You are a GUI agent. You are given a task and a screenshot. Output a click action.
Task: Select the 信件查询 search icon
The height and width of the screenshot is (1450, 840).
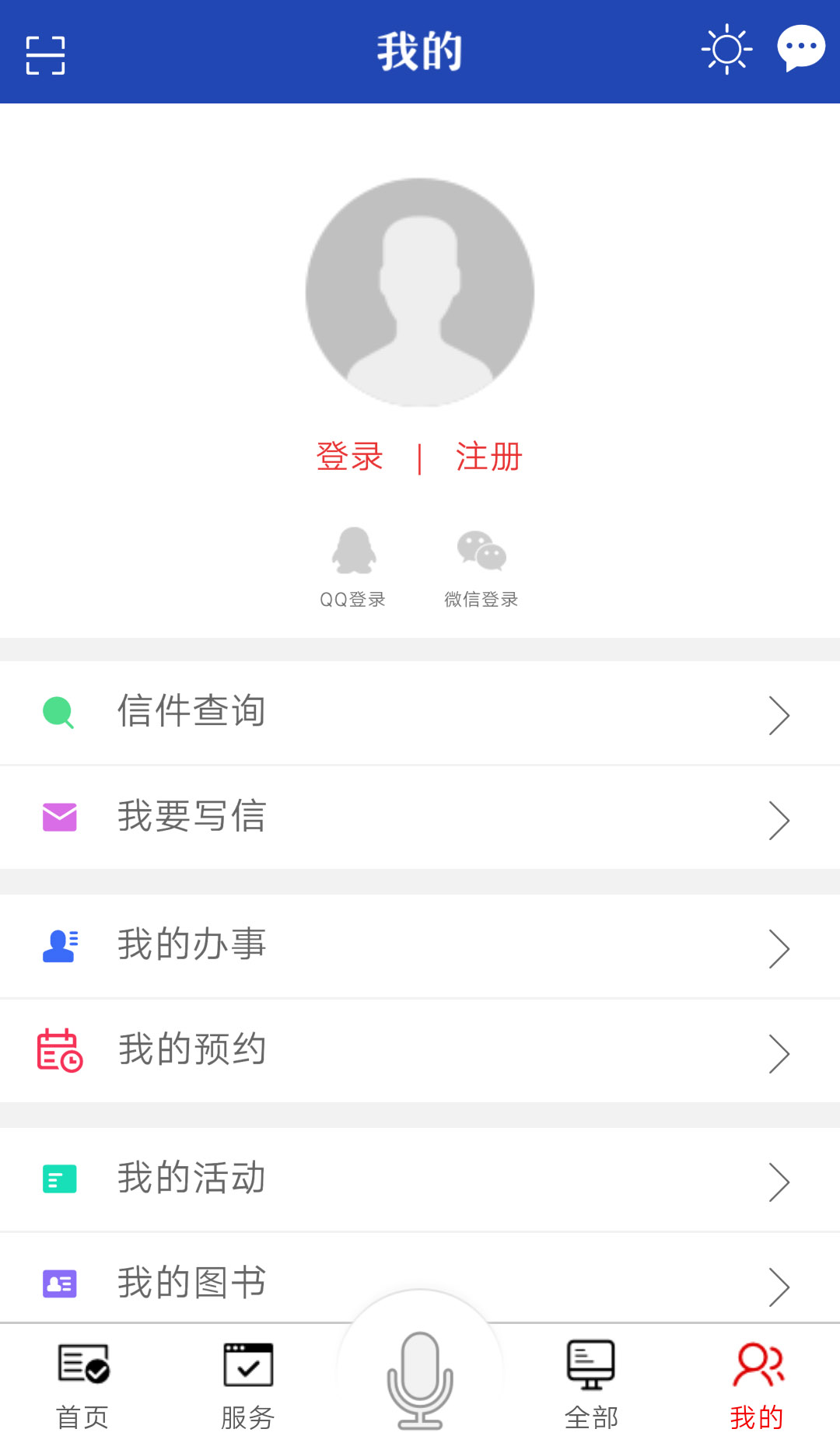click(x=58, y=711)
